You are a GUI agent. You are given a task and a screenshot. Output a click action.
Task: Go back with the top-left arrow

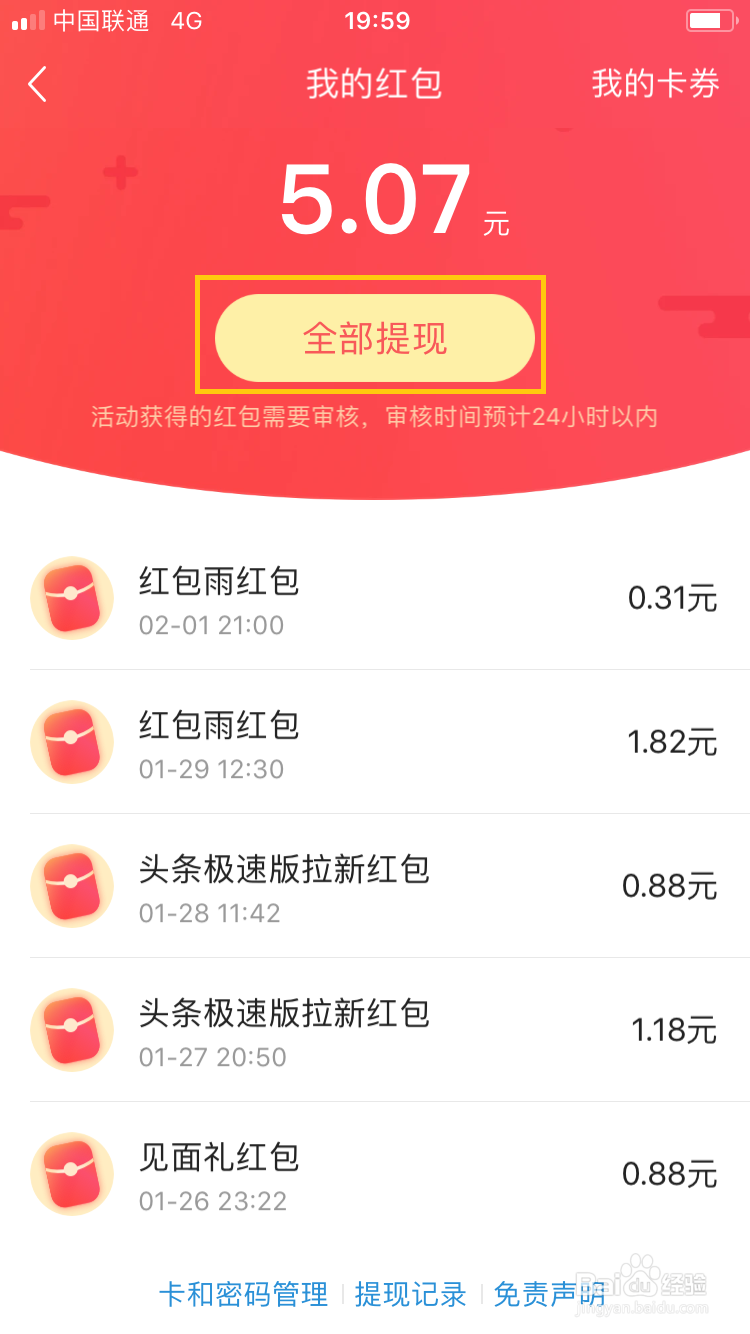pos(38,85)
